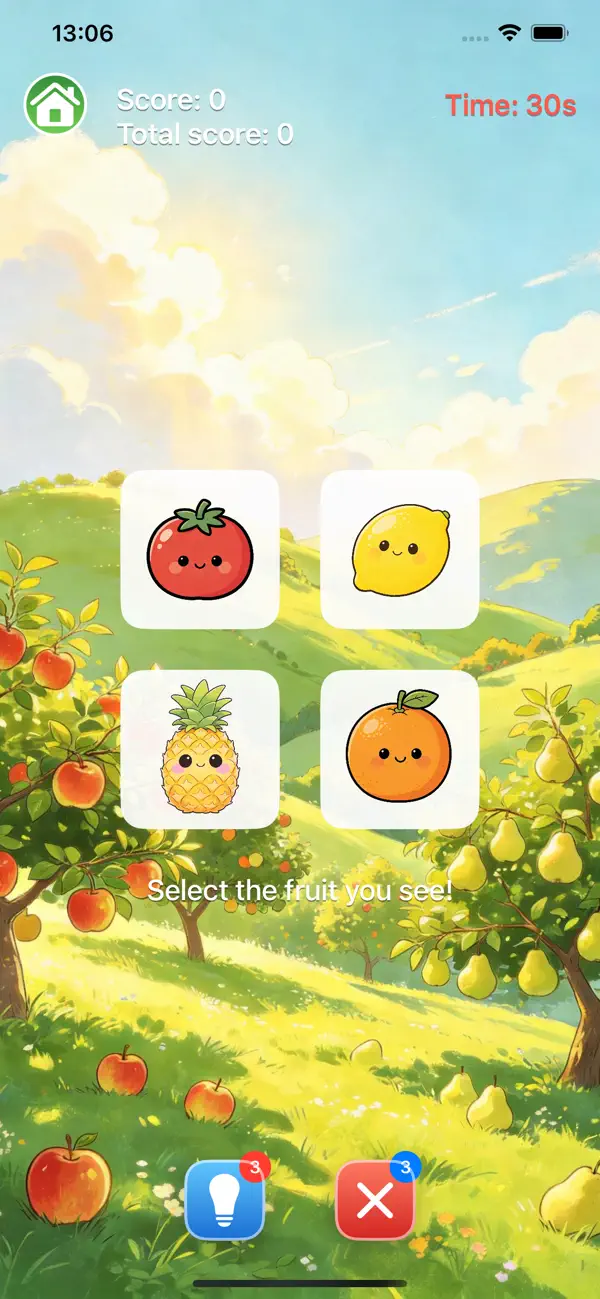
Task: Use the red X remove button
Action: click(x=375, y=1200)
